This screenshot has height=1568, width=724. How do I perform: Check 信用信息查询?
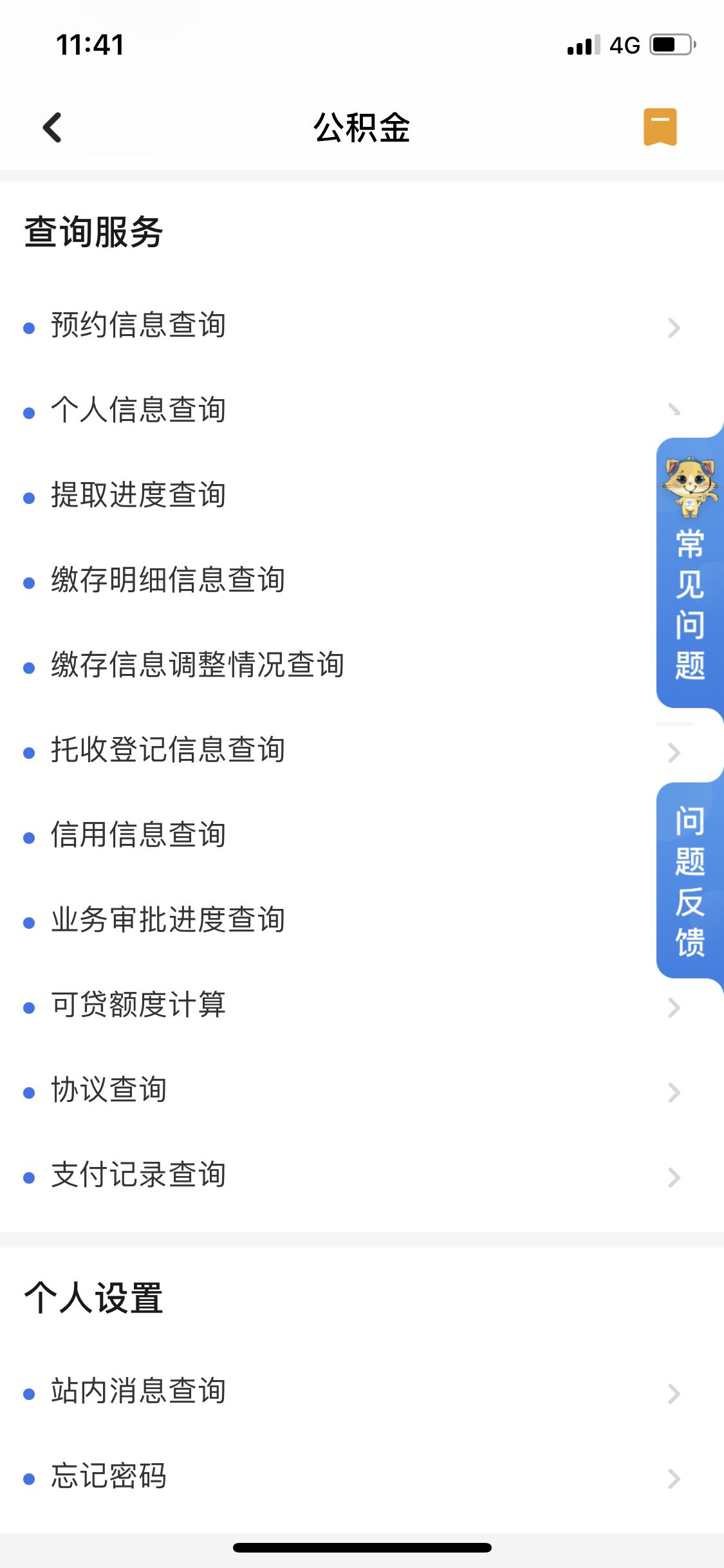138,835
